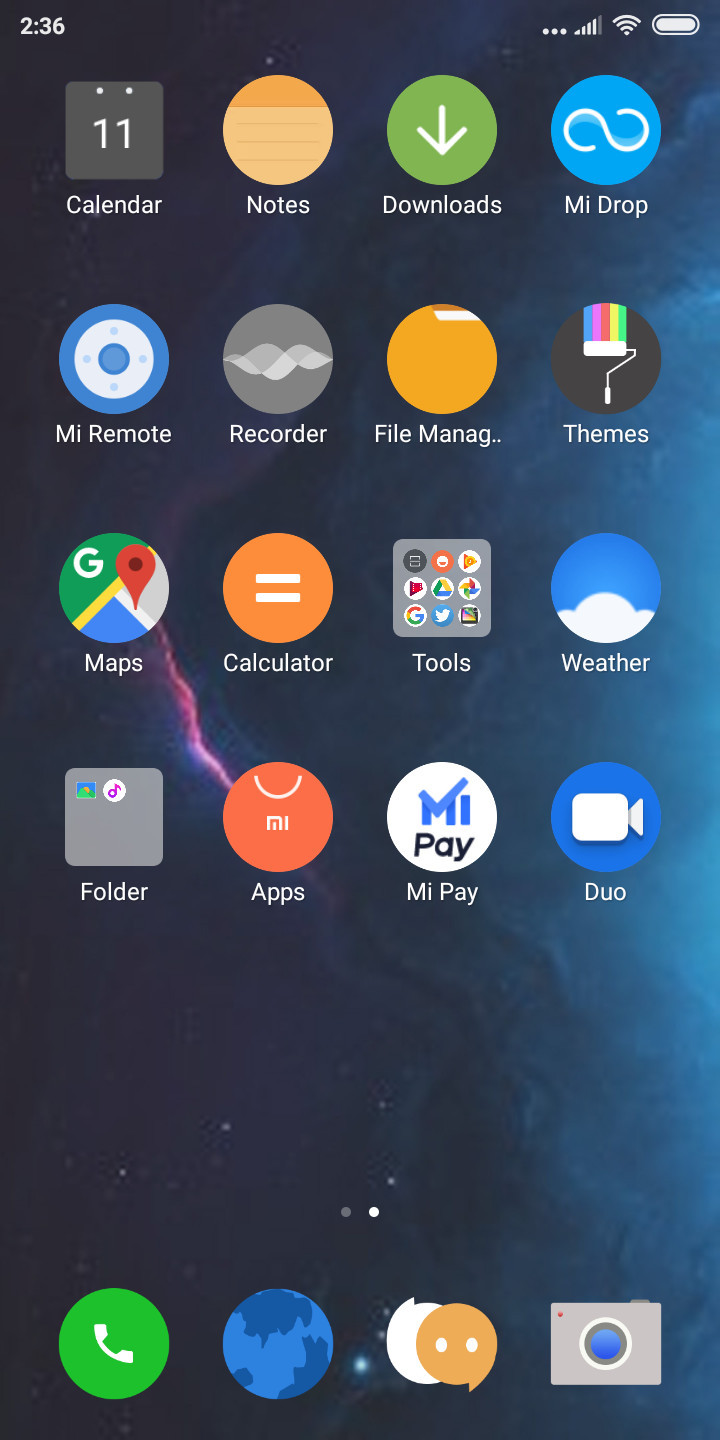720x1440 pixels.
Task: Open the Phone dialer in dock
Action: click(114, 1343)
